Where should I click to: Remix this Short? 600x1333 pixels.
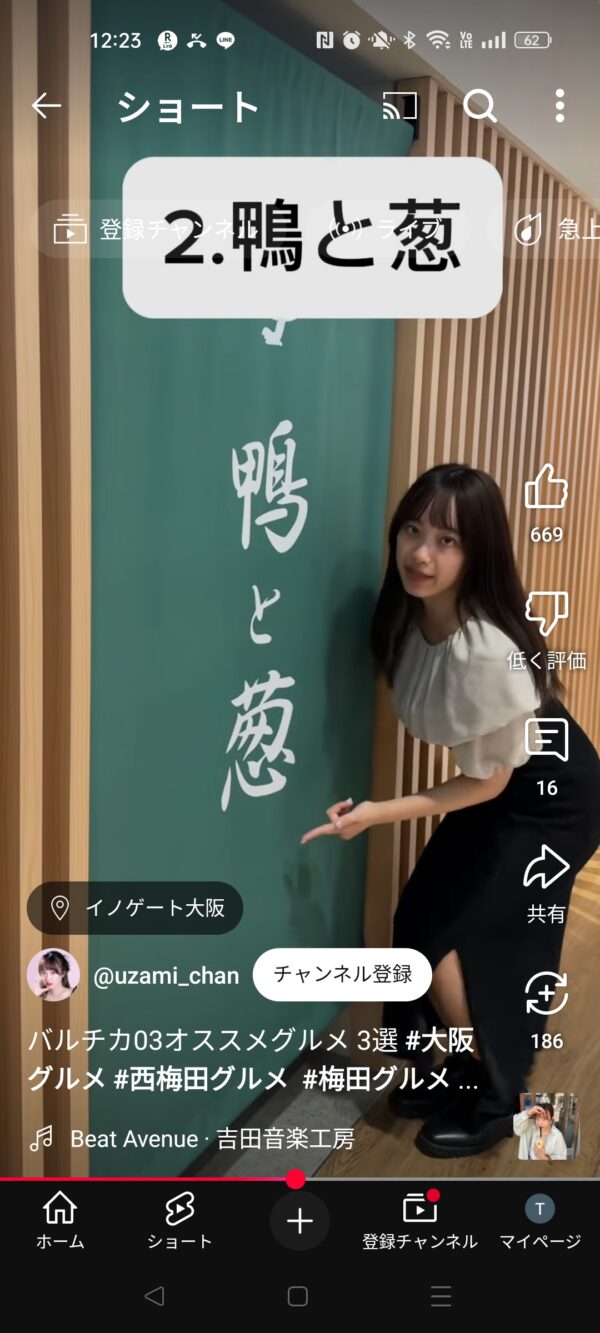[x=546, y=994]
